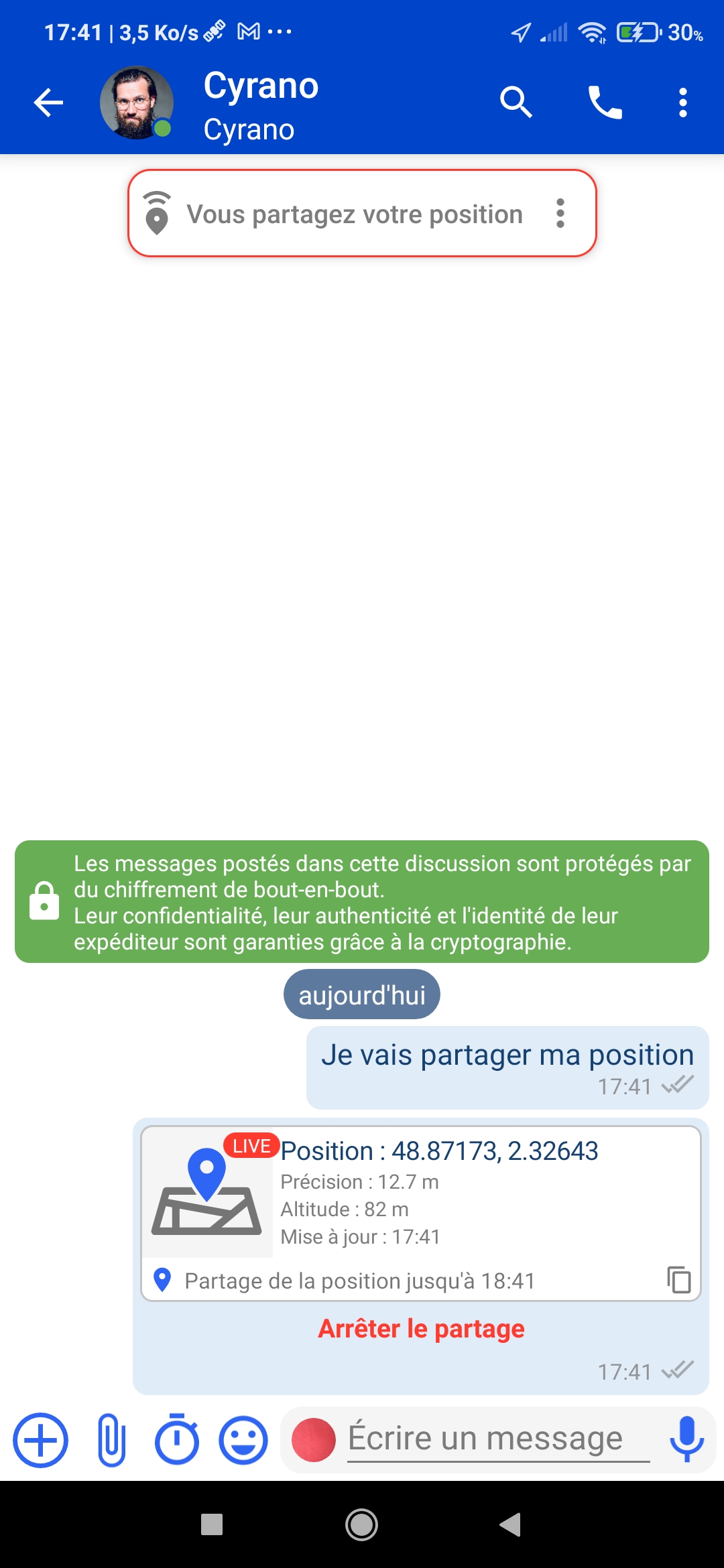Record a voice message with the microphone
The image size is (724, 1568).
686,1439
